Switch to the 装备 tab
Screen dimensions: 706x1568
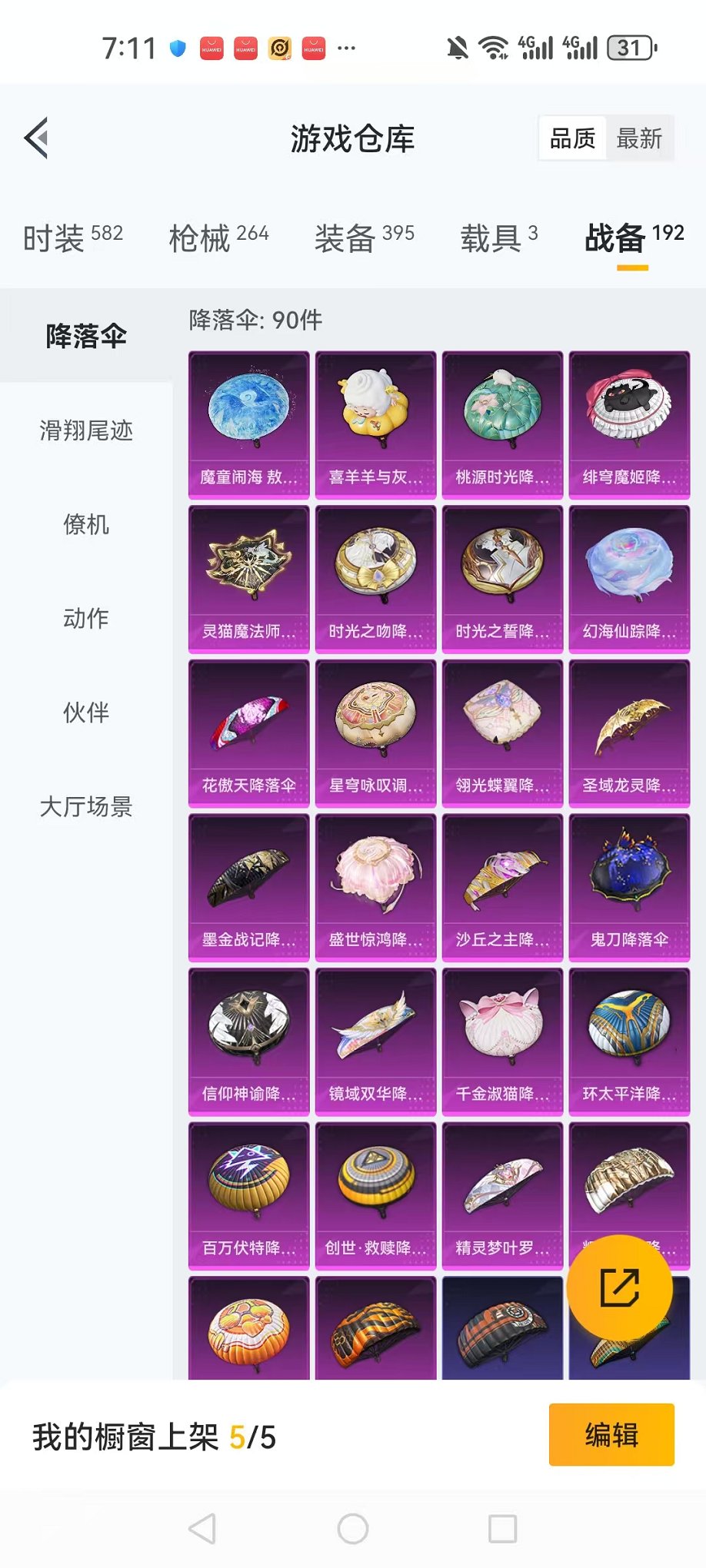pyautogui.click(x=364, y=238)
